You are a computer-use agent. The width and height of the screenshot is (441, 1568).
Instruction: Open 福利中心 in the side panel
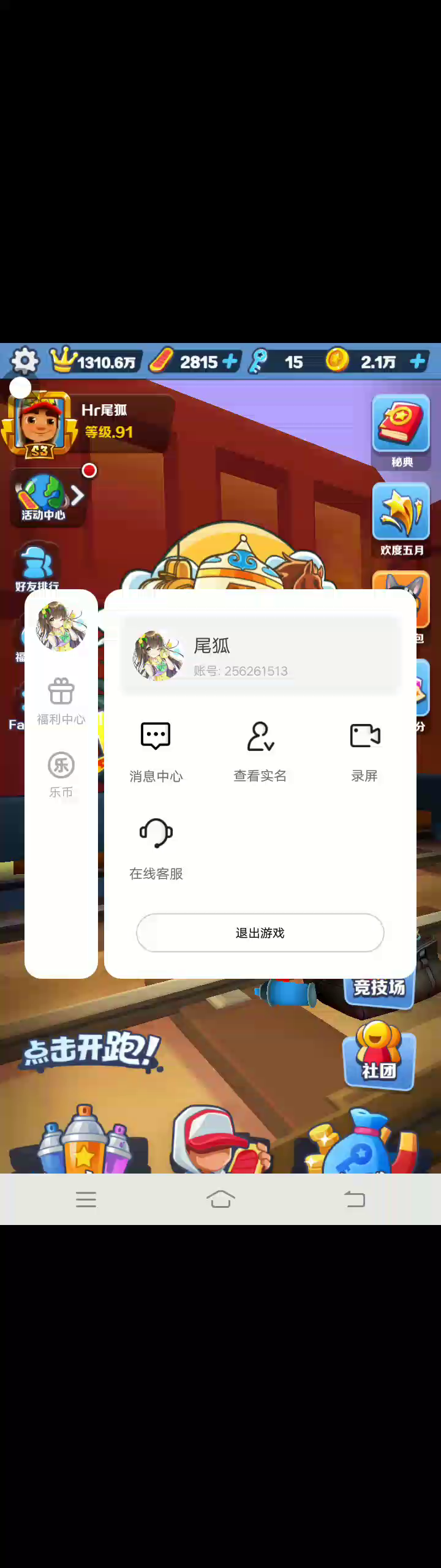[x=61, y=701]
